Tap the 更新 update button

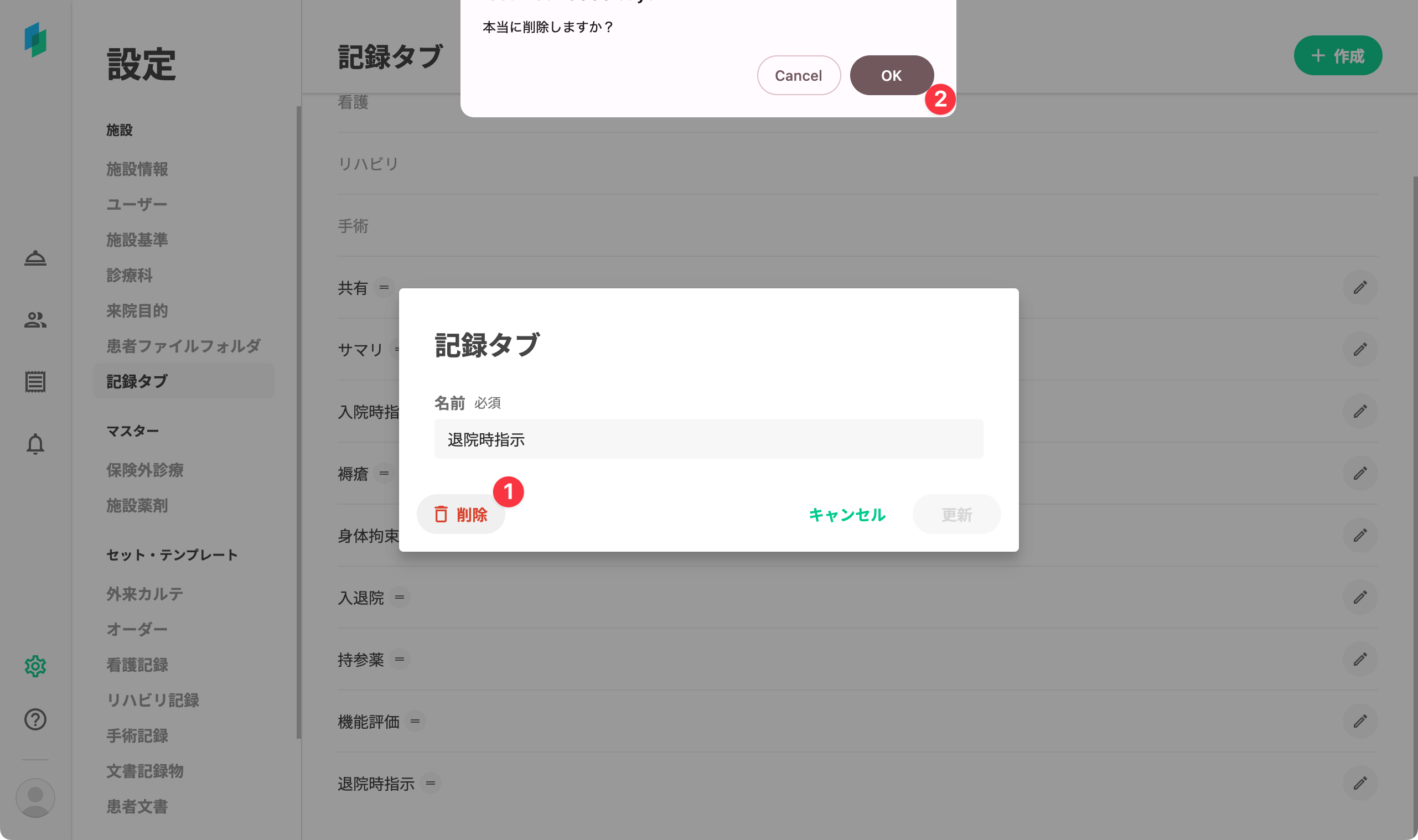[x=956, y=514]
